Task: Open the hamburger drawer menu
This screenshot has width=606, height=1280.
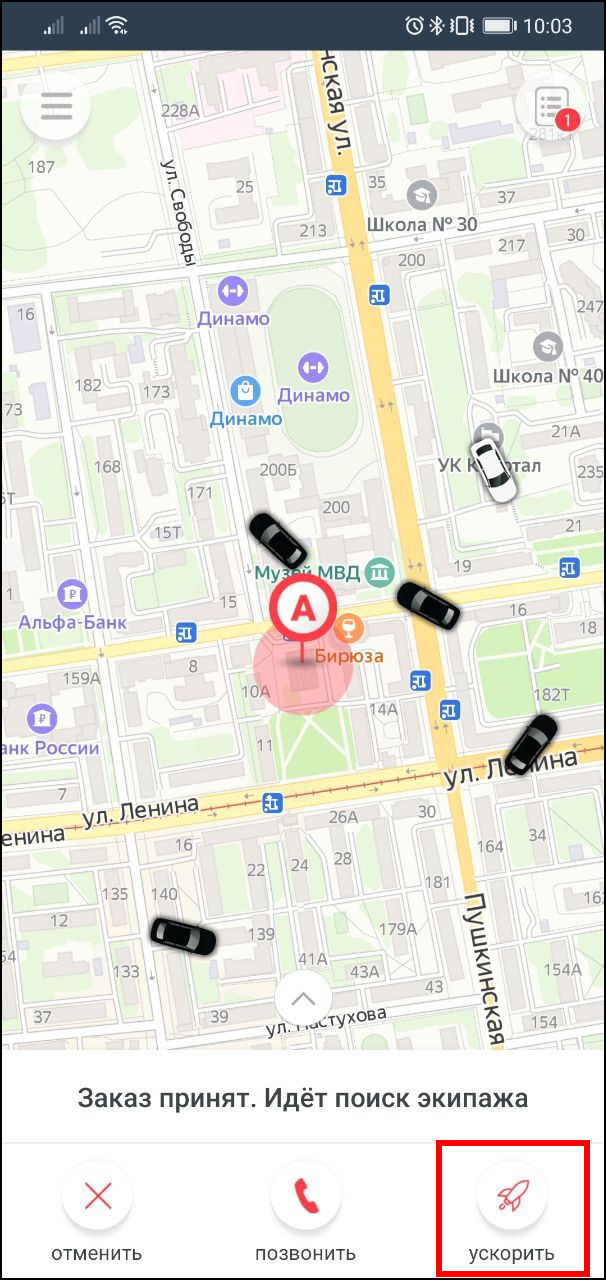Action: click(56, 106)
